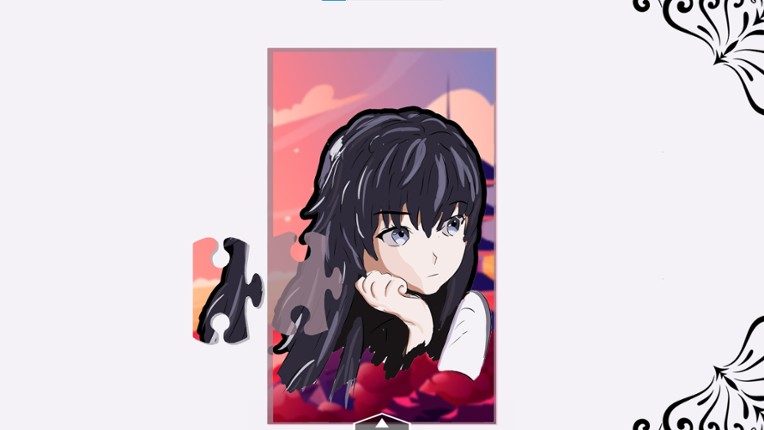
Task: Expand the bottom tray with the up arrow
Action: coord(382,423)
